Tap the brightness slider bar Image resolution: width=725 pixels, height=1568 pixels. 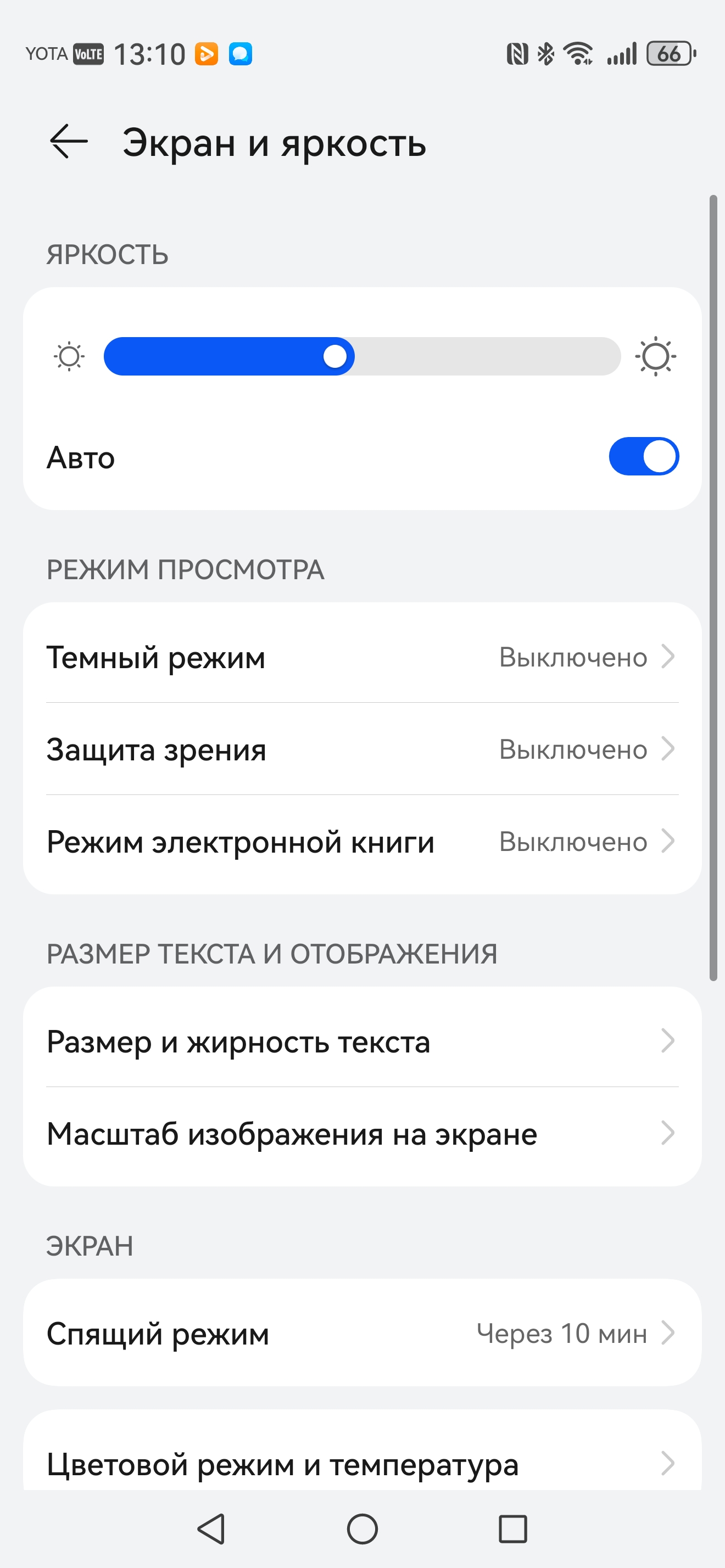tap(361, 357)
